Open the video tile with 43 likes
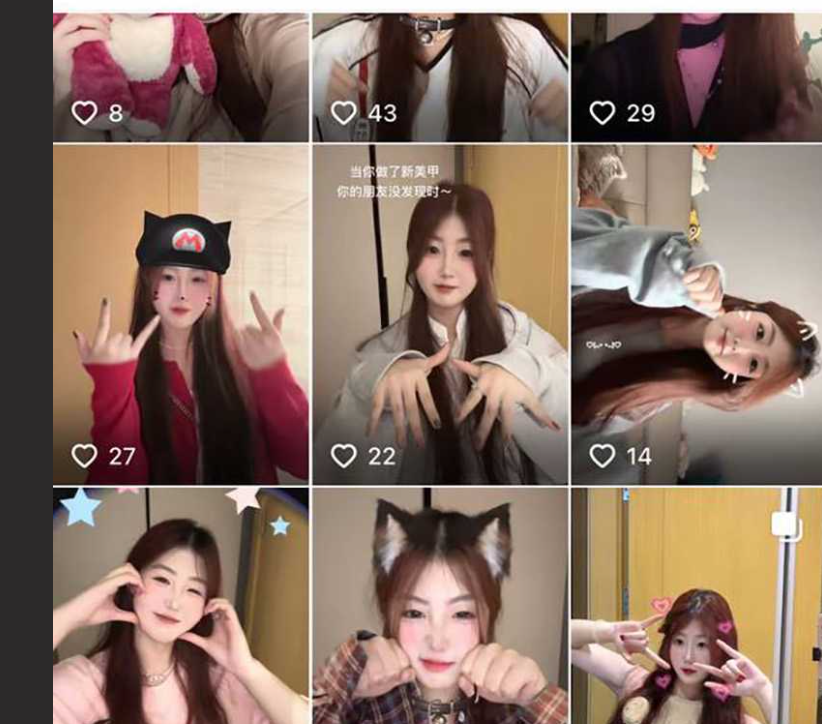822x724 pixels. coord(440,75)
